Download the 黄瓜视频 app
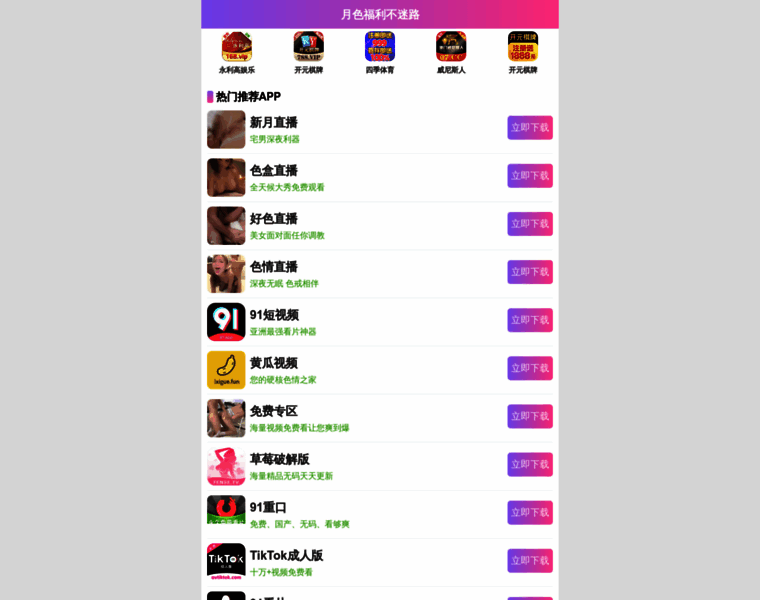 [529, 368]
